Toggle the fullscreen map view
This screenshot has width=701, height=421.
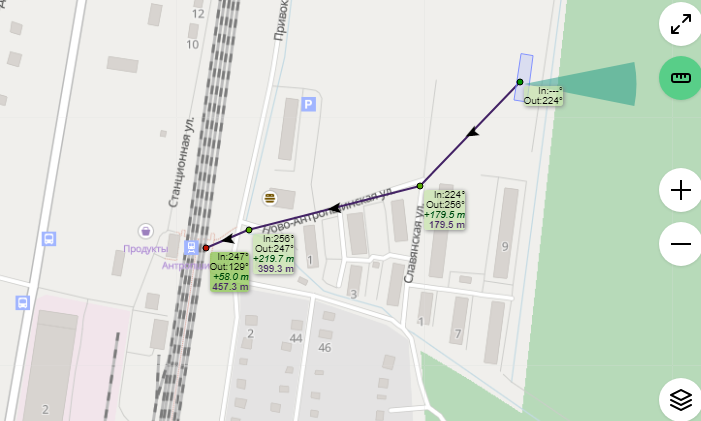[680, 24]
